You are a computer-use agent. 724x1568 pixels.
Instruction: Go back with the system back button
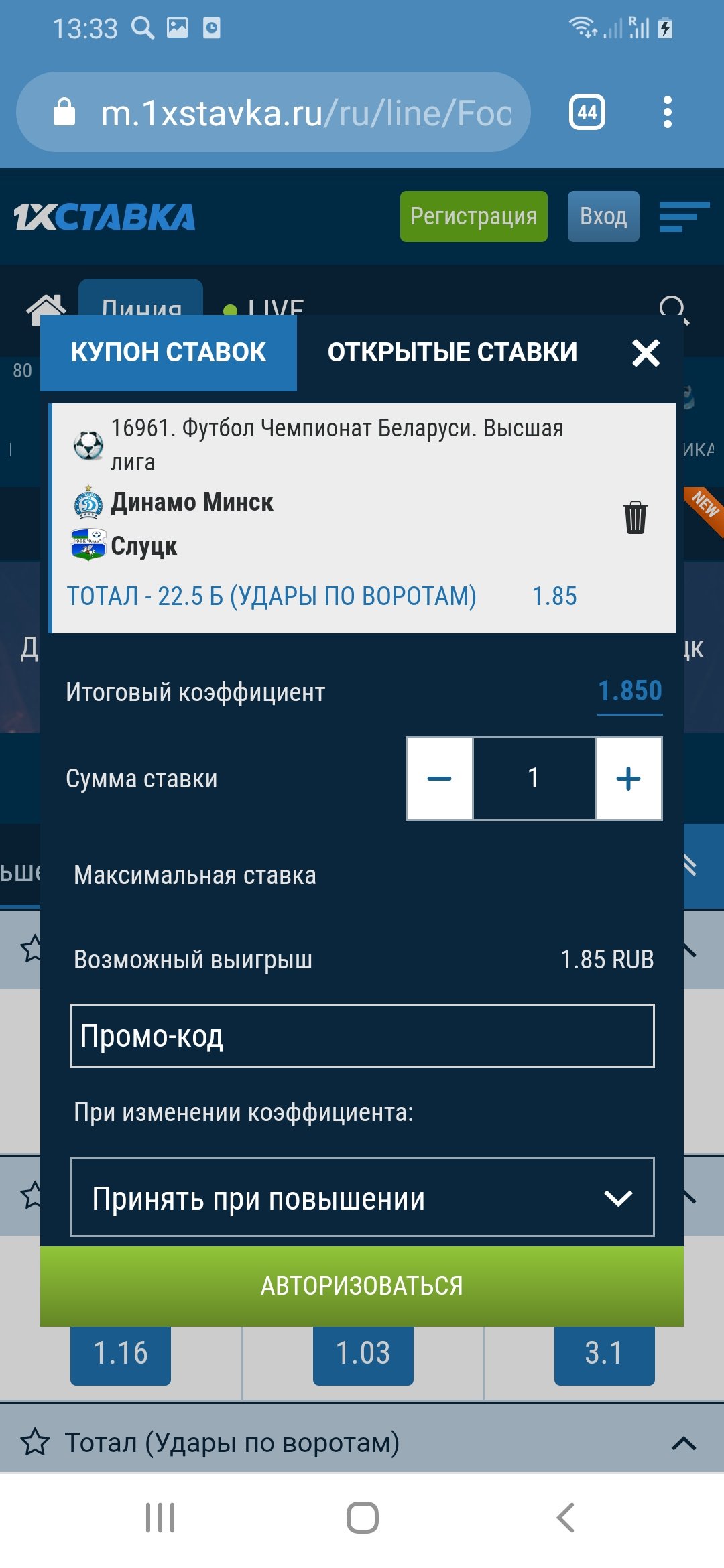pyautogui.click(x=565, y=1518)
